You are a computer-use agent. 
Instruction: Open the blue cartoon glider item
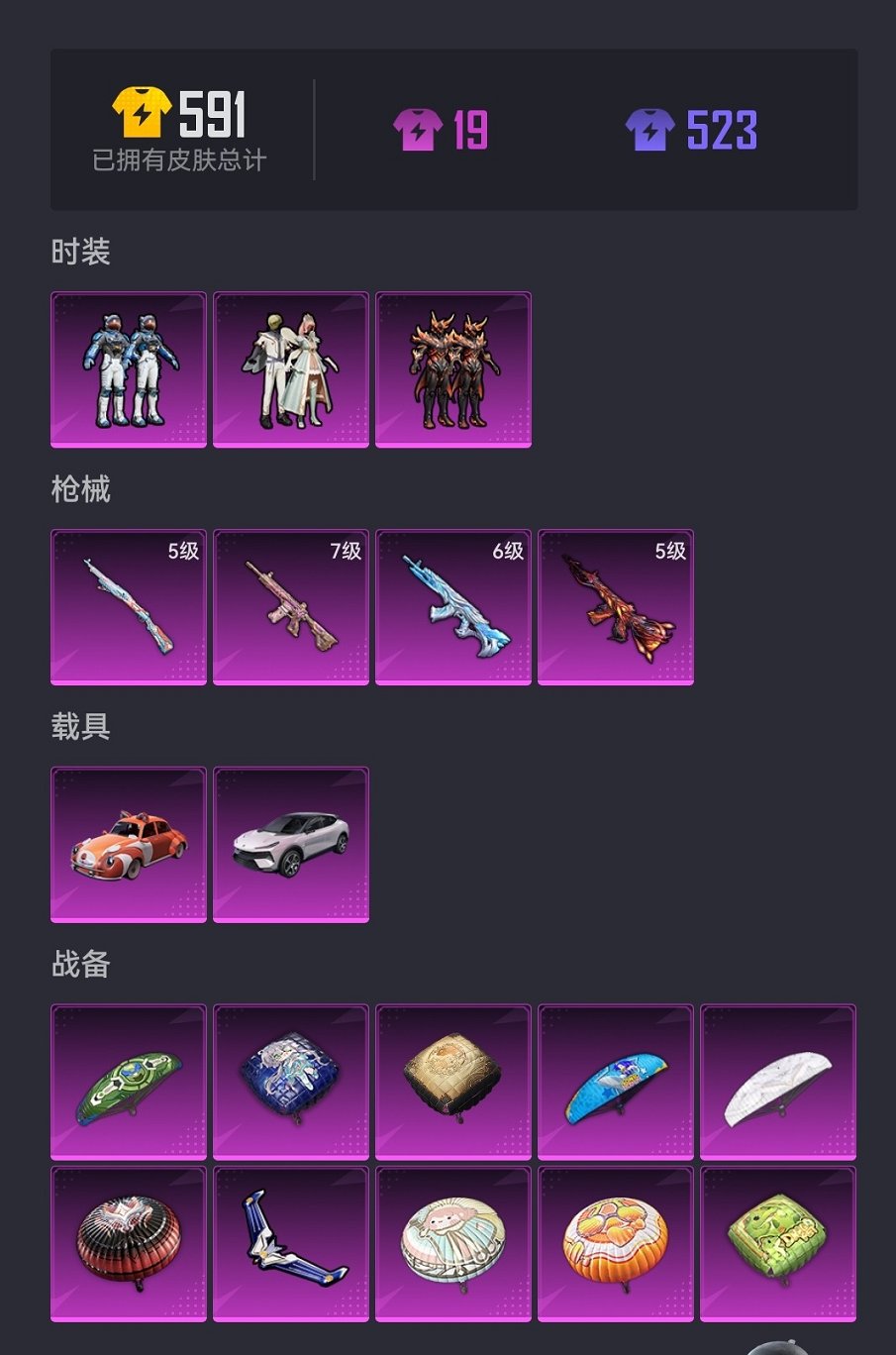click(x=616, y=1083)
